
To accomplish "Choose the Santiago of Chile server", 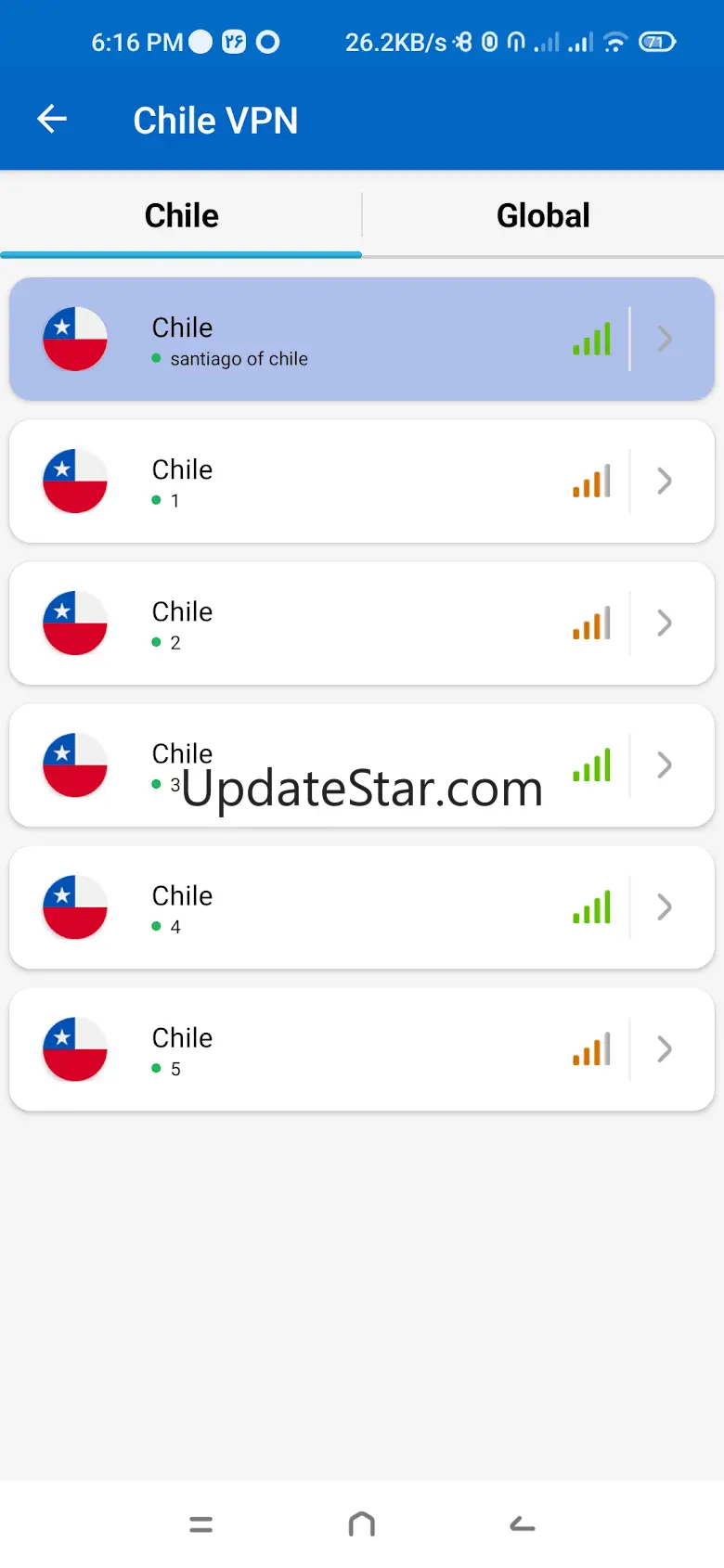I will 362,340.
